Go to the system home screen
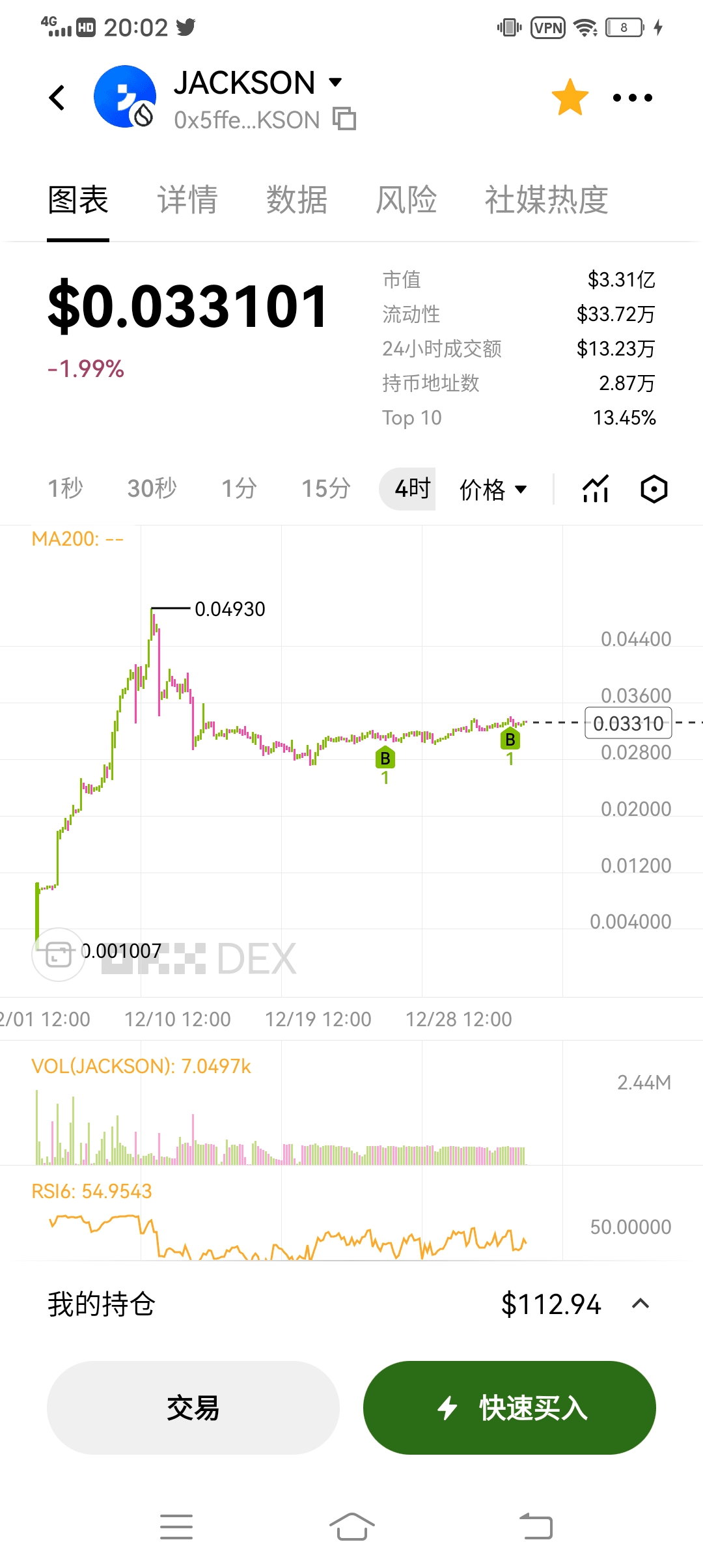 point(351,1526)
